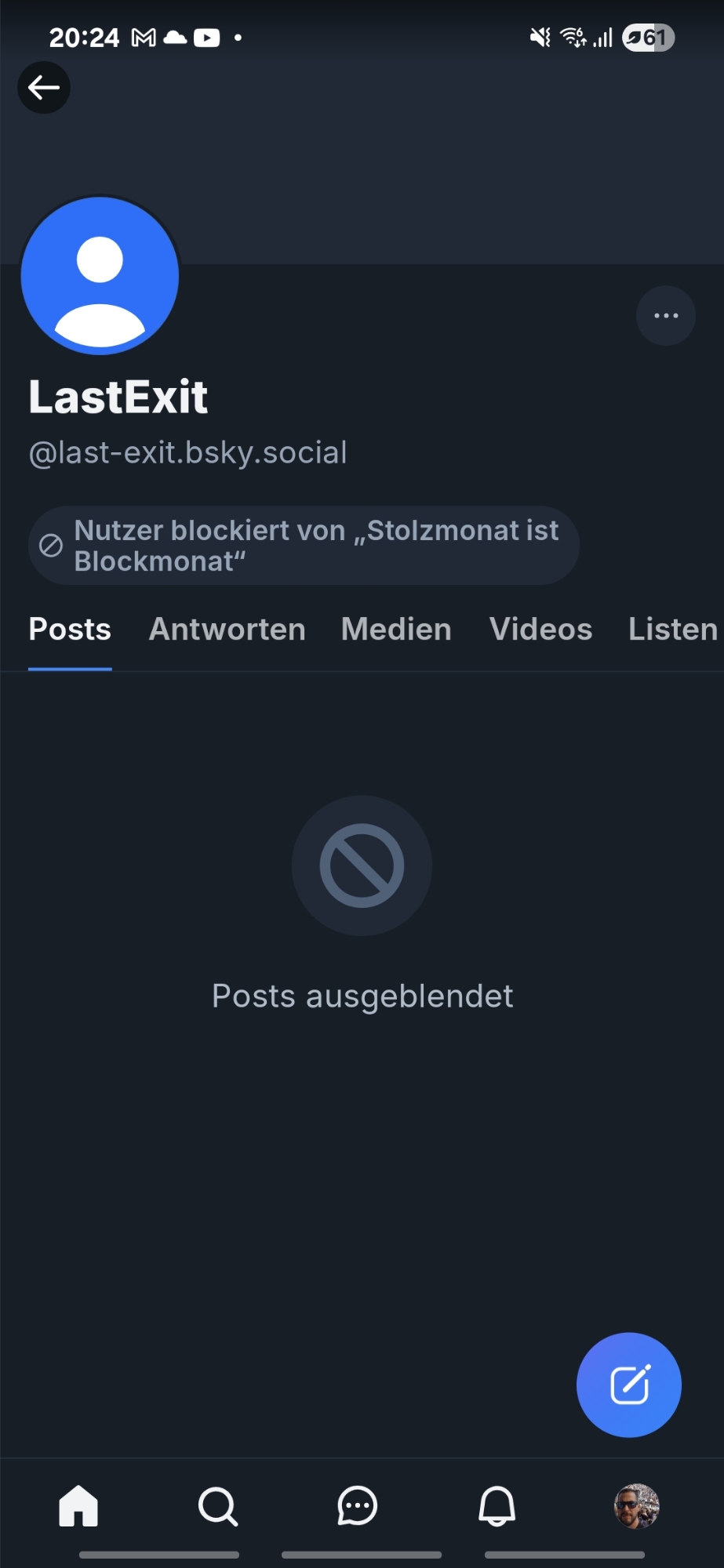Open my own profile from bottom bar
Viewport: 724px width, 1568px height.
point(636,1506)
